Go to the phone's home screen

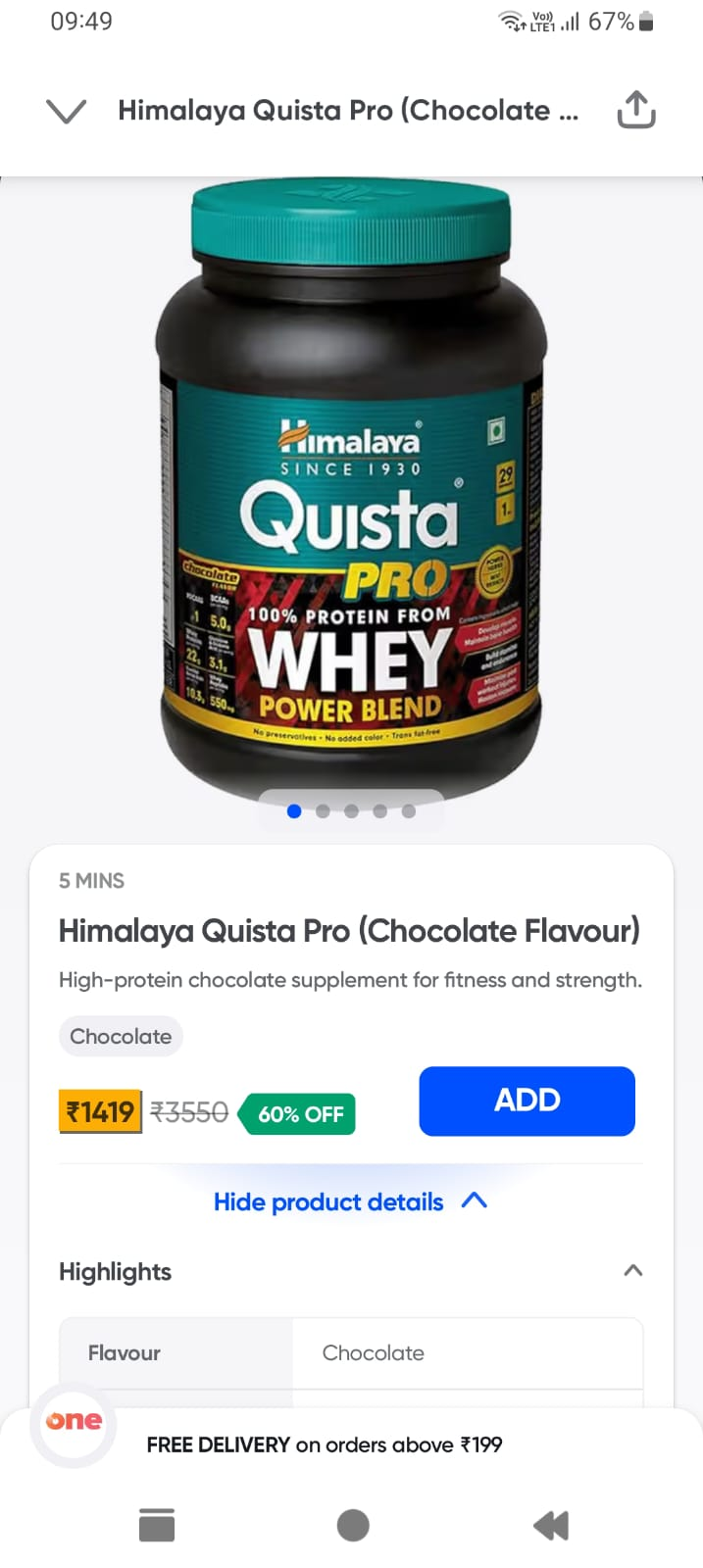tap(353, 1525)
